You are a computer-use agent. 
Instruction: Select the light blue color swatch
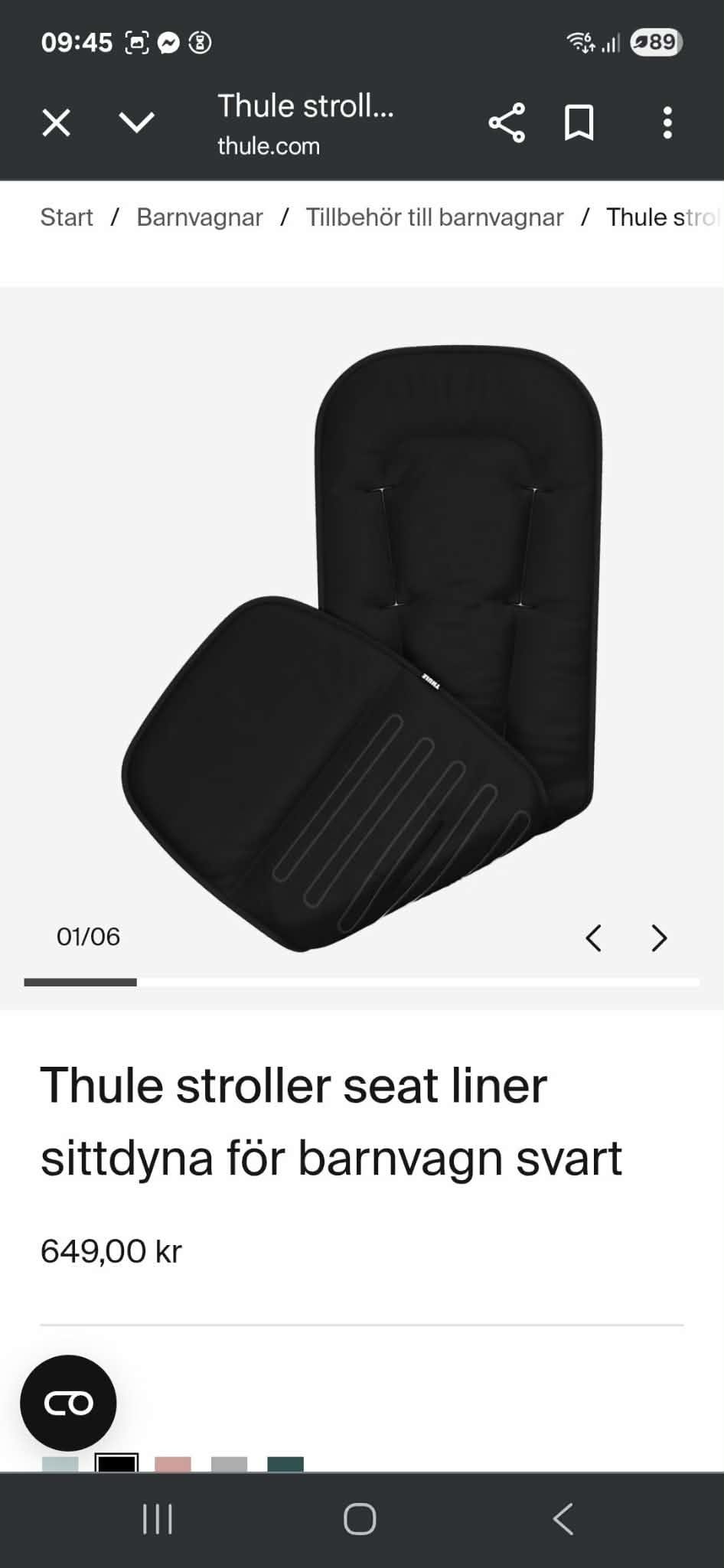pyautogui.click(x=60, y=1464)
